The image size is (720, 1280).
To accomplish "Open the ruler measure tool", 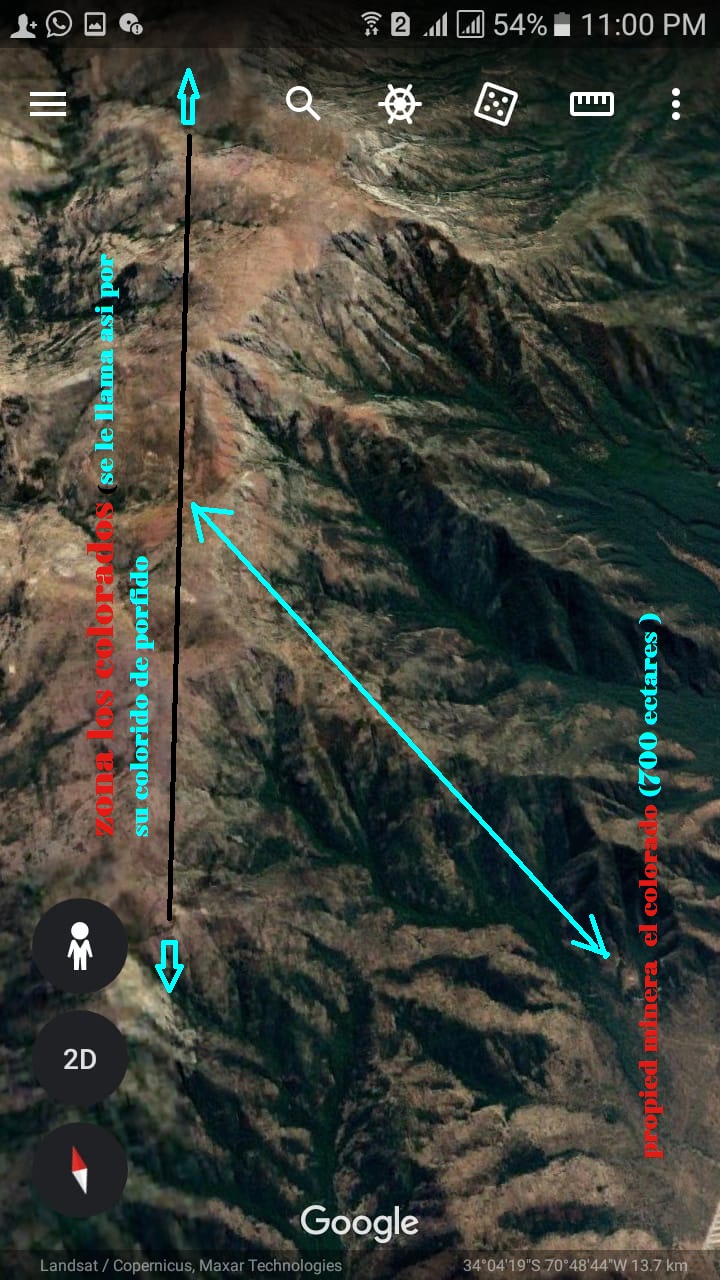I will click(592, 104).
